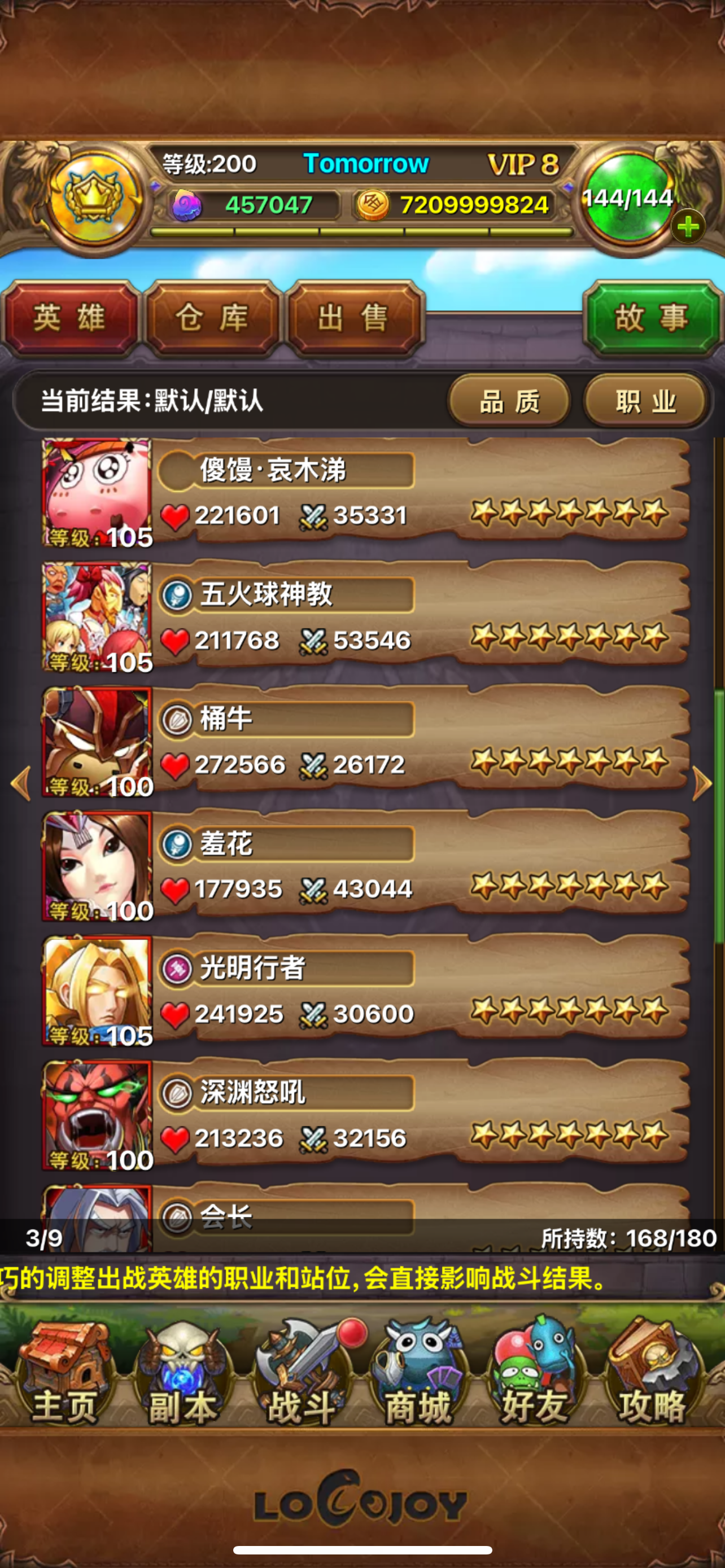Select hero 五火球神教
The width and height of the screenshot is (725, 1568).
(365, 616)
